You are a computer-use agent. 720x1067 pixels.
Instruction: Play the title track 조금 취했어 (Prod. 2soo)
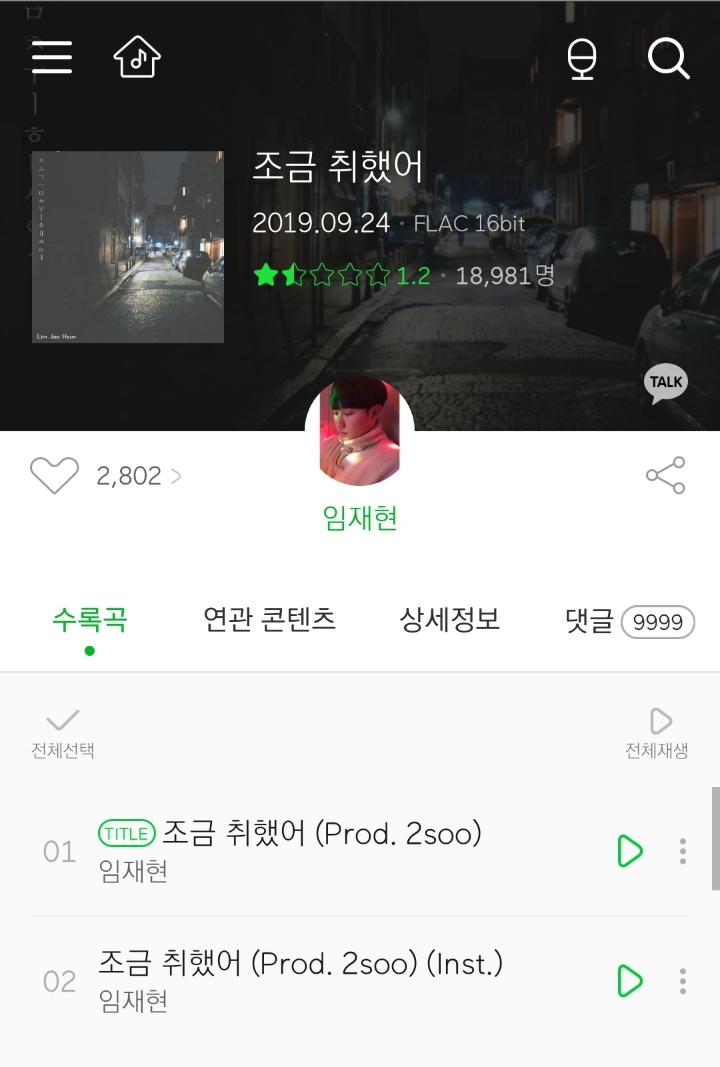629,851
